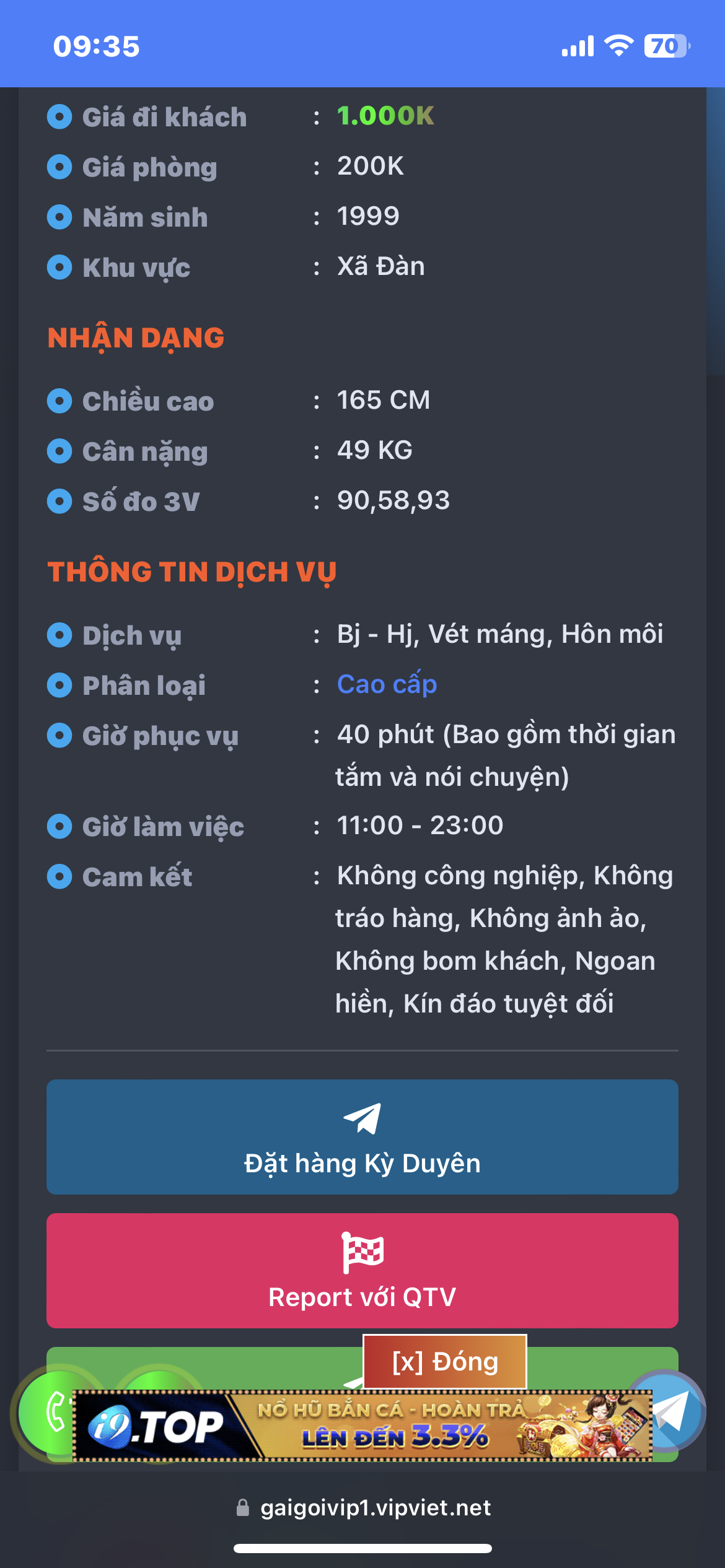Tap 'Report với QTV' button
The height and width of the screenshot is (1568, 725).
362,1271
